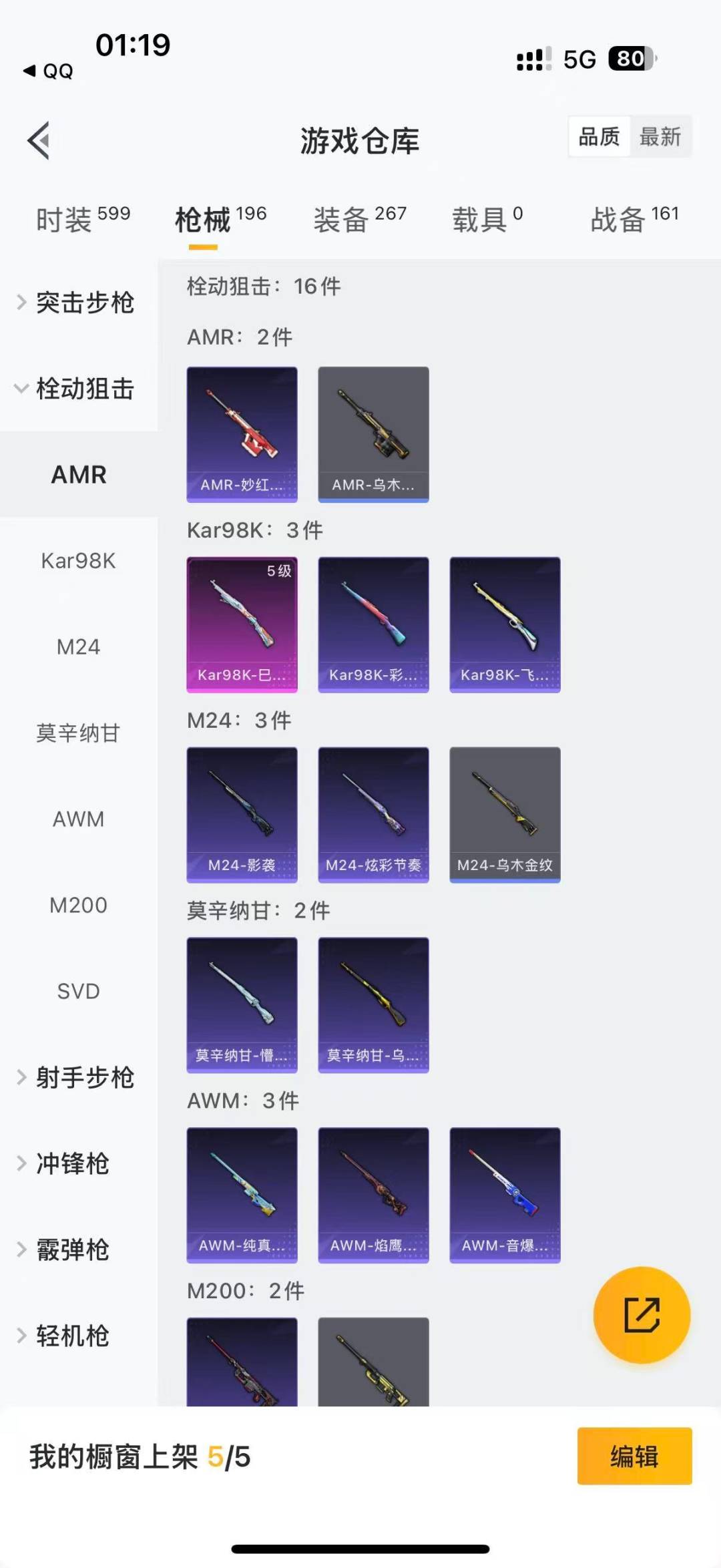Jump to AWM in the sidebar

pos(78,819)
